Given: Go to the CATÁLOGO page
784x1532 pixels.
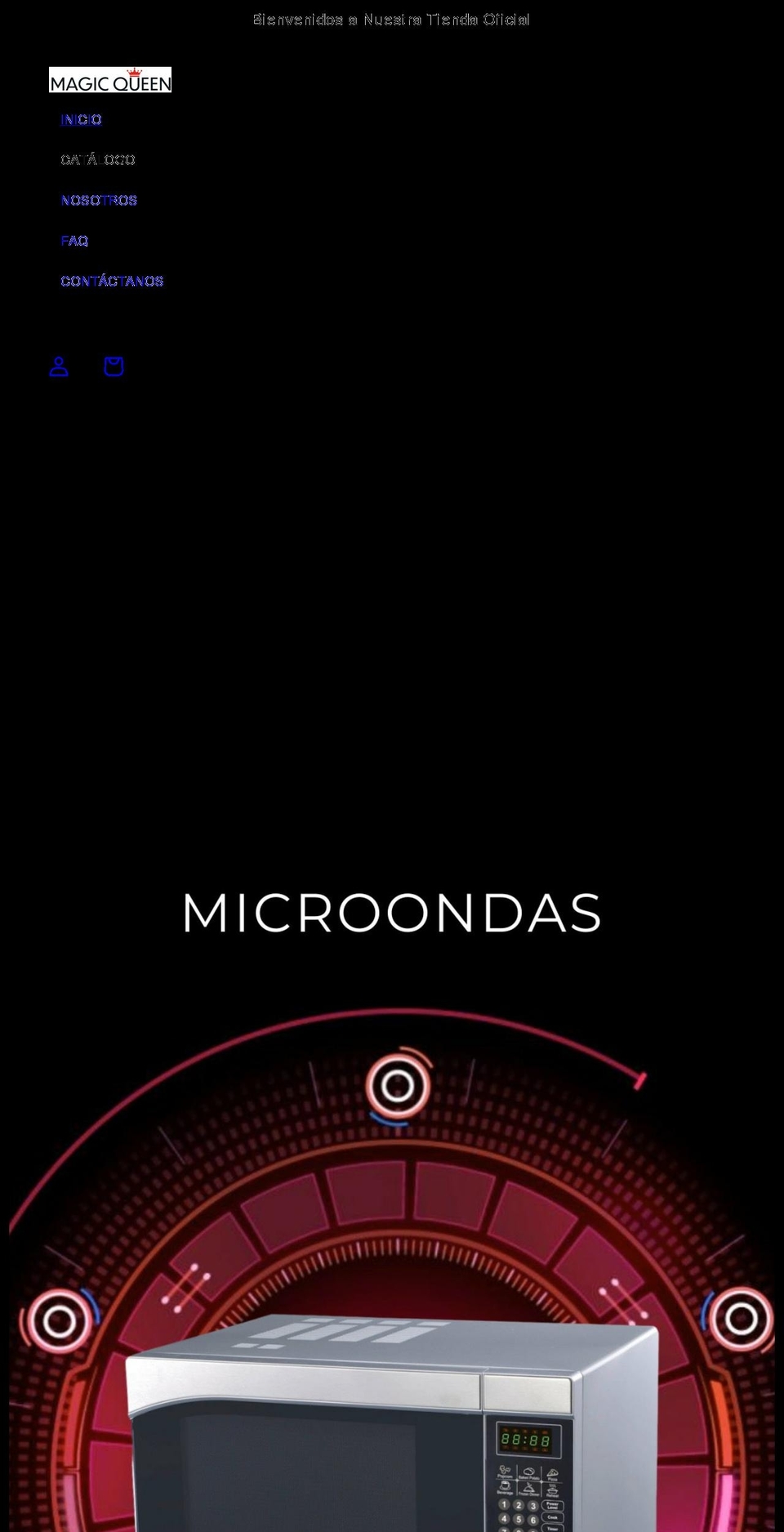Looking at the screenshot, I should pos(98,160).
